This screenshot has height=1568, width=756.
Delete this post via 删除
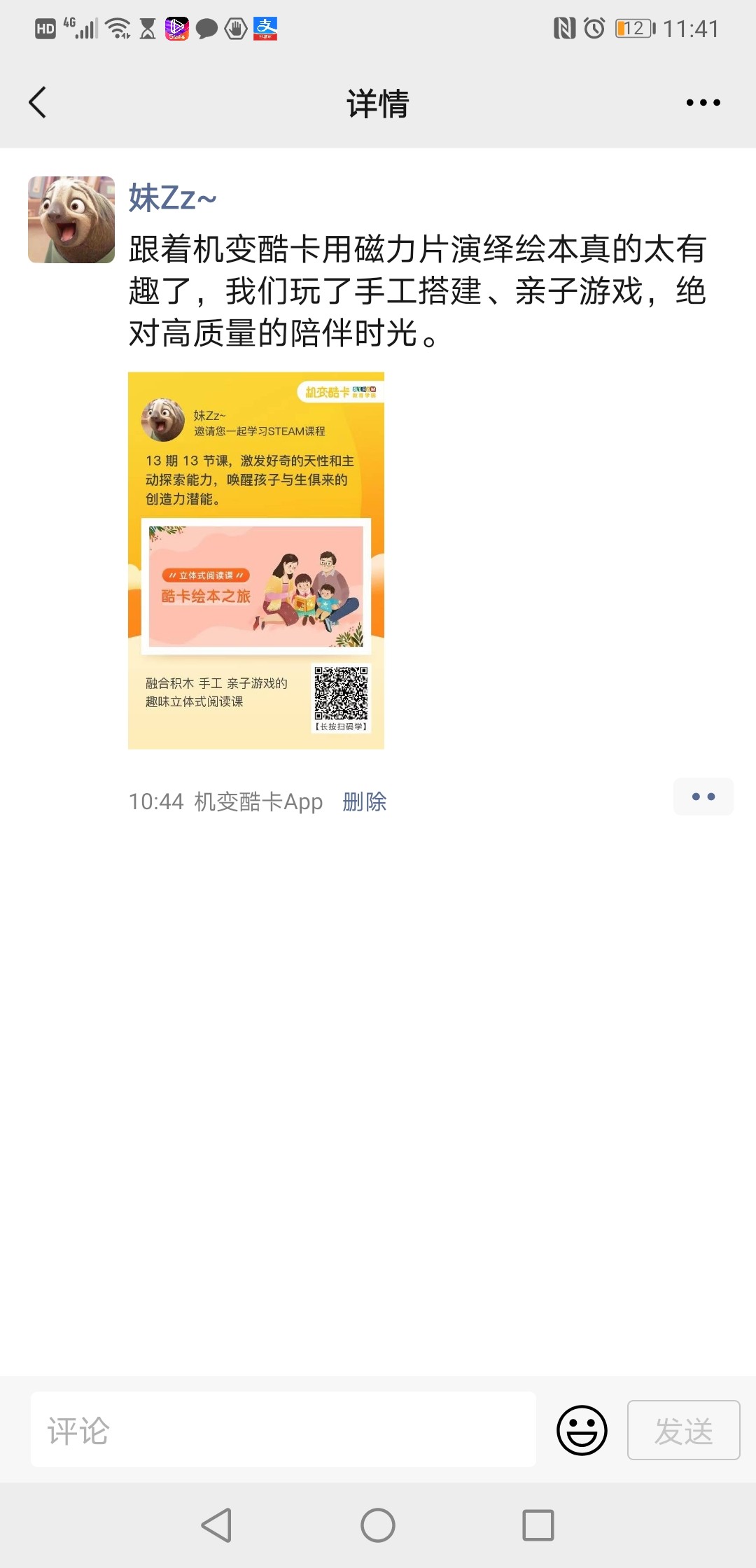[x=364, y=801]
